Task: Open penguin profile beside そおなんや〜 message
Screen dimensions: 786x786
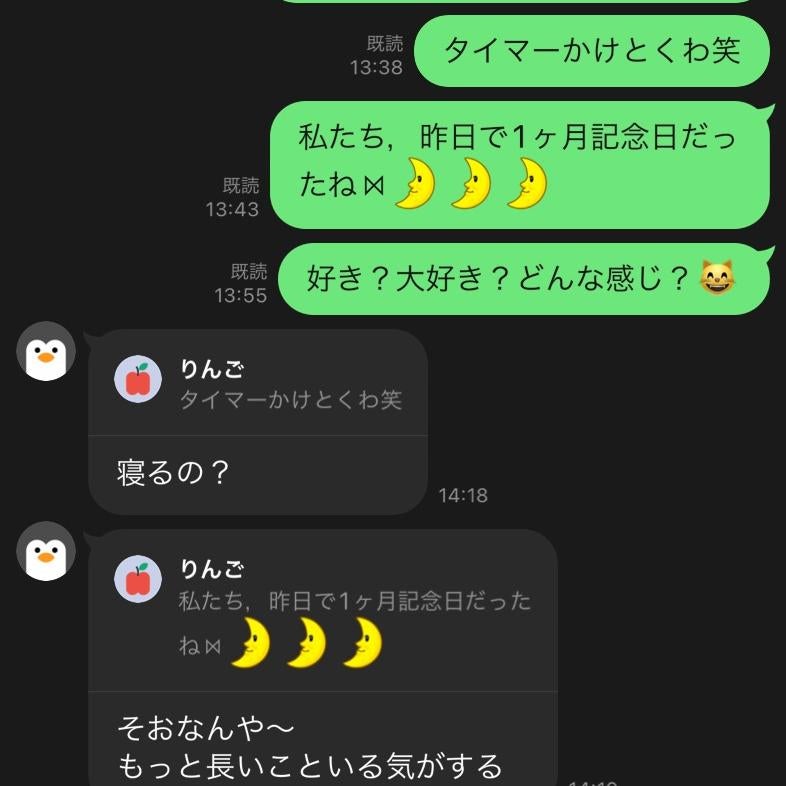Action: coord(46,551)
